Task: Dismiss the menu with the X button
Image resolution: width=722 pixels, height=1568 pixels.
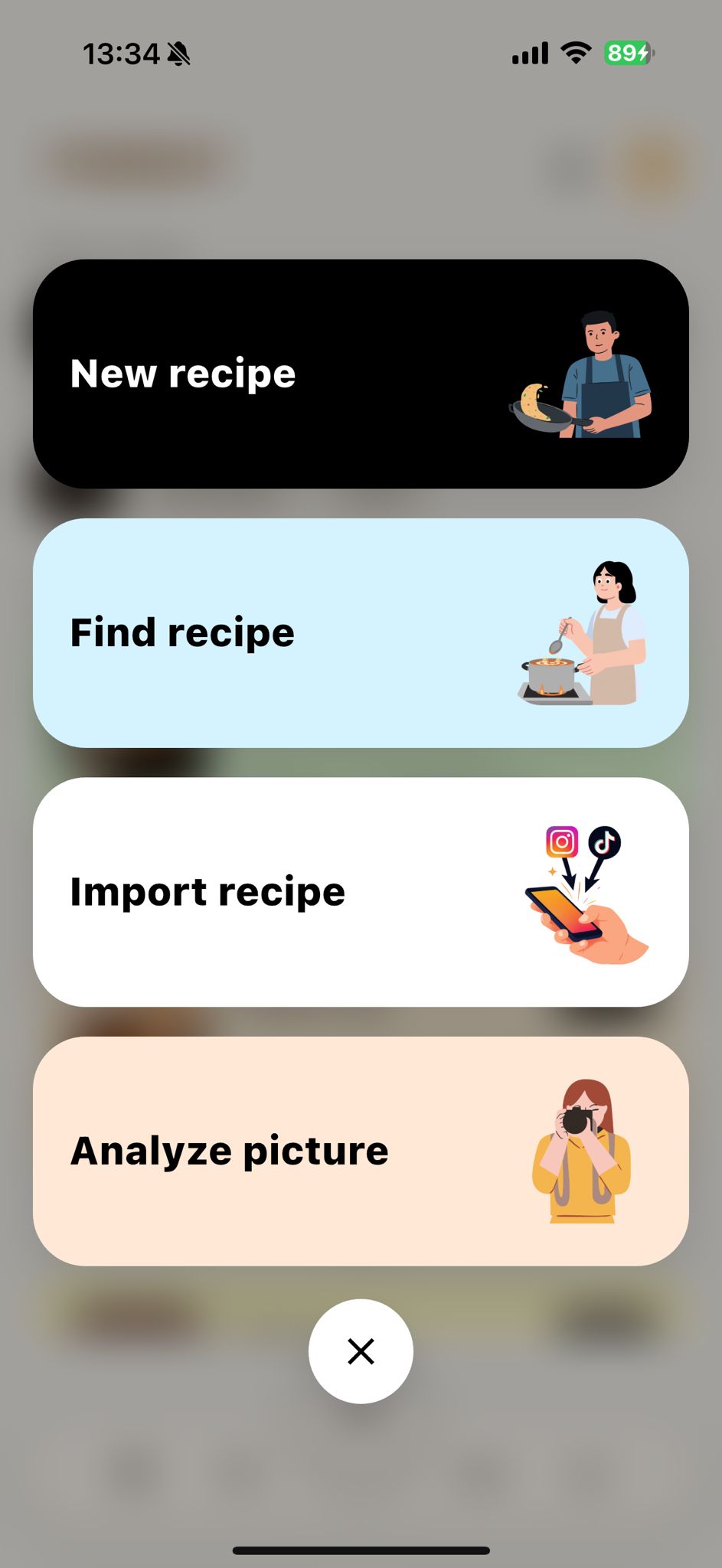Action: [x=360, y=1351]
